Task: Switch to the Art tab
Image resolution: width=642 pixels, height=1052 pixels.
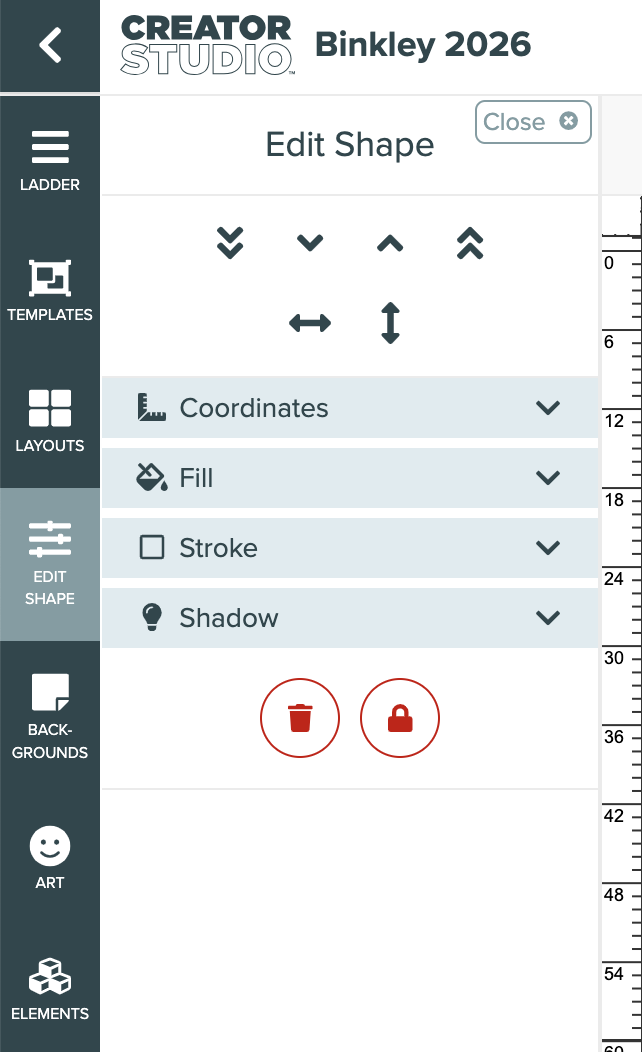Action: tap(50, 858)
